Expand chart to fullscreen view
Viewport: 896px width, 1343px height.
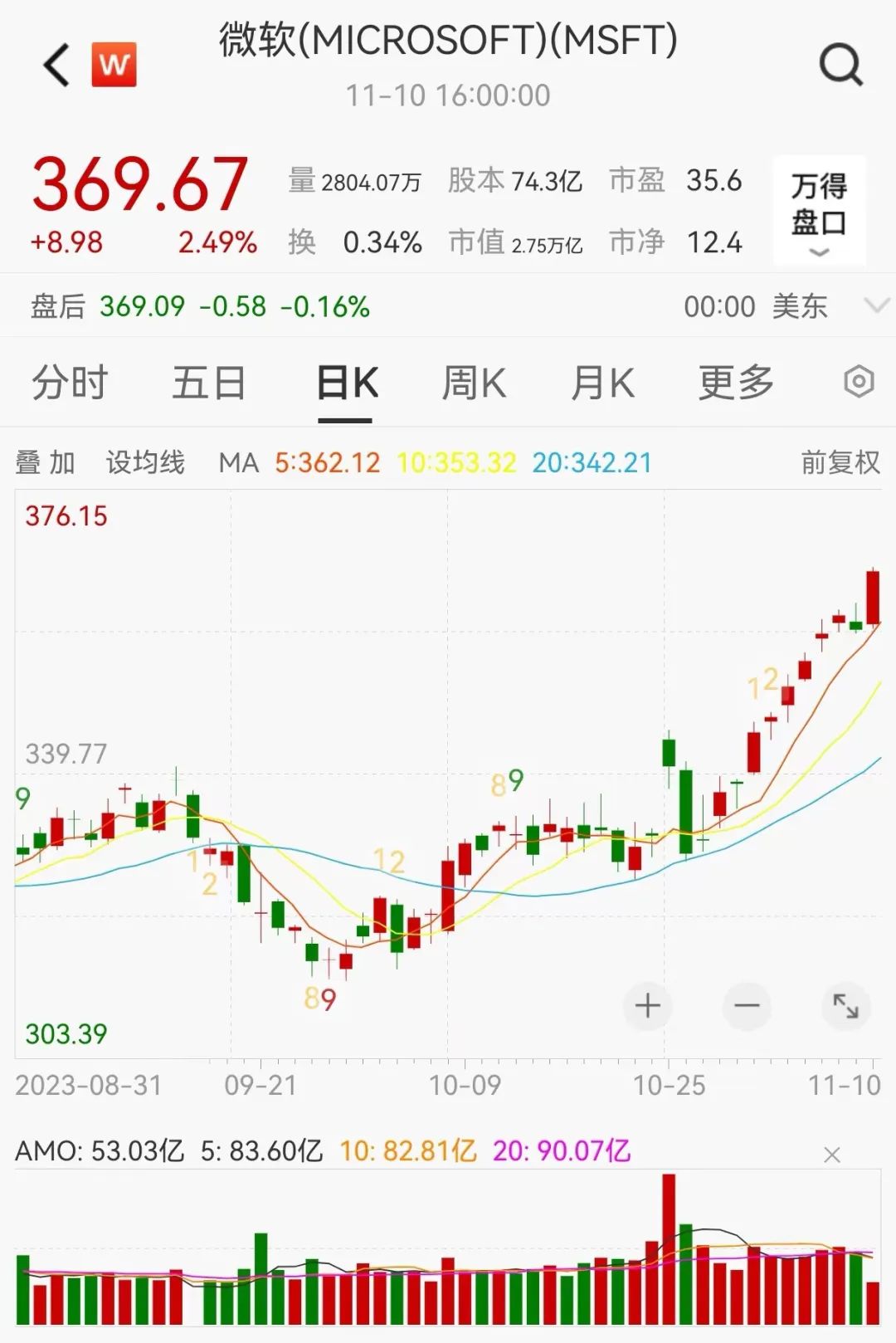tap(845, 1005)
